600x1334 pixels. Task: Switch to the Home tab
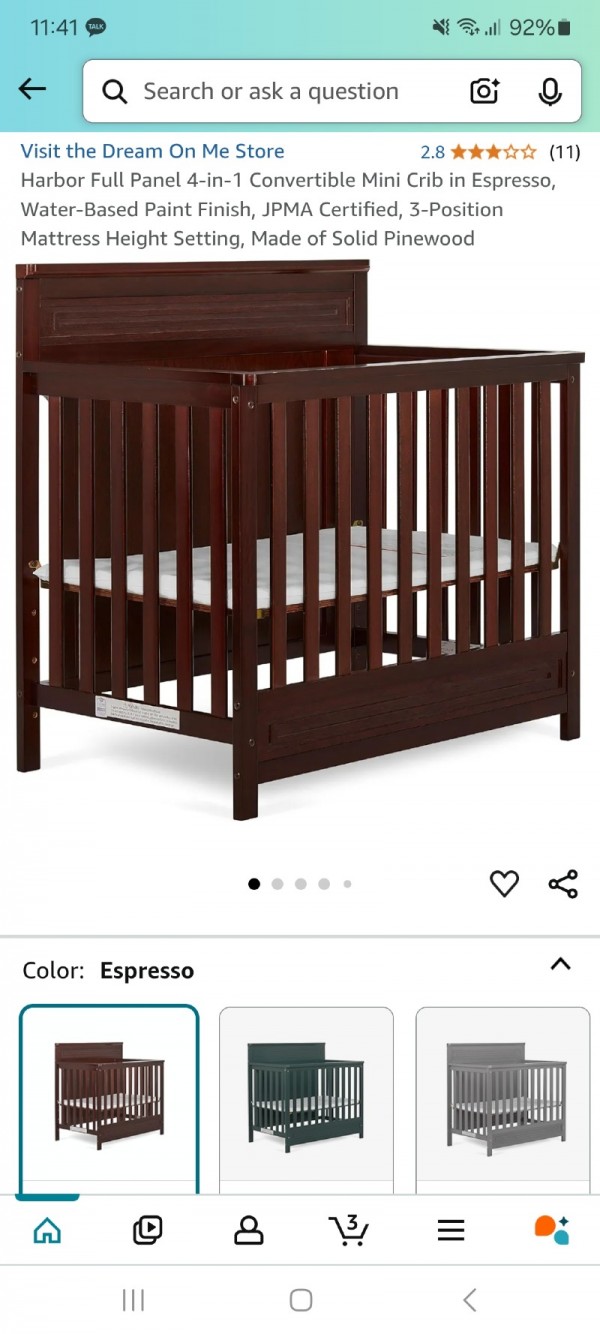pyautogui.click(x=47, y=1230)
